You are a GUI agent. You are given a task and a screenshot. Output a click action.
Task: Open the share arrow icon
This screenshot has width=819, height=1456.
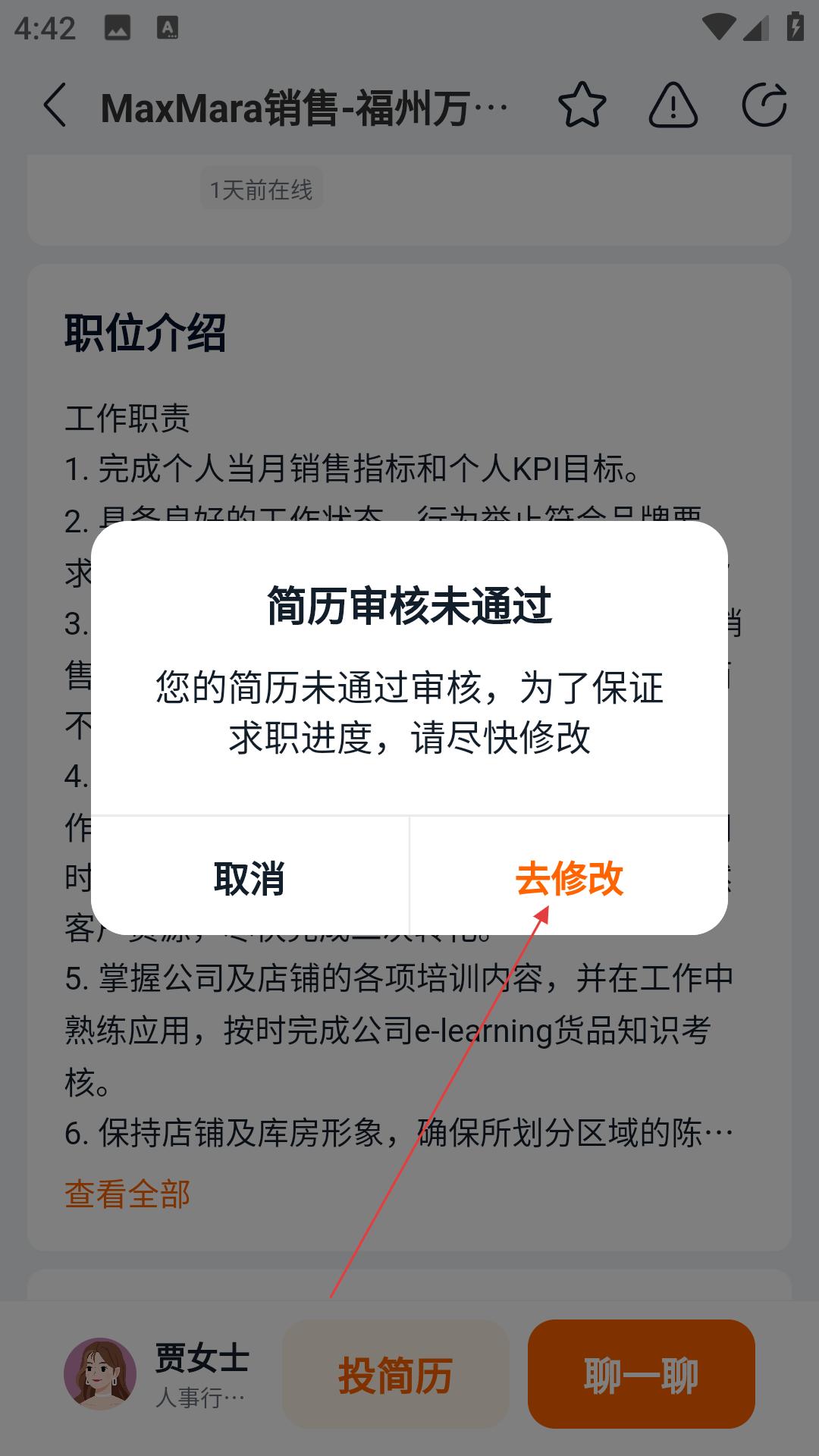(x=764, y=105)
